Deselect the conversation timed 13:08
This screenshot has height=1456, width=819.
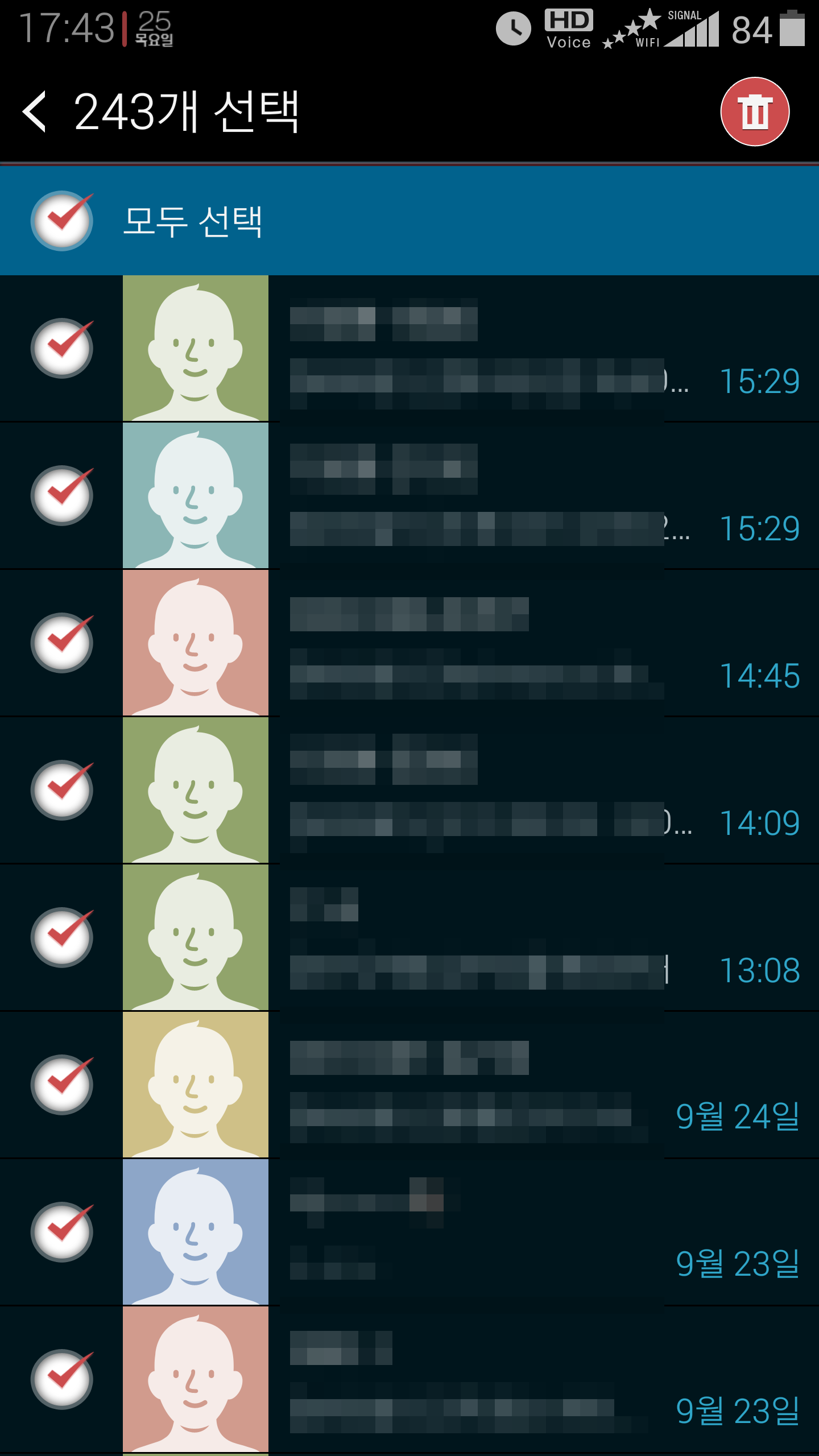(x=62, y=937)
